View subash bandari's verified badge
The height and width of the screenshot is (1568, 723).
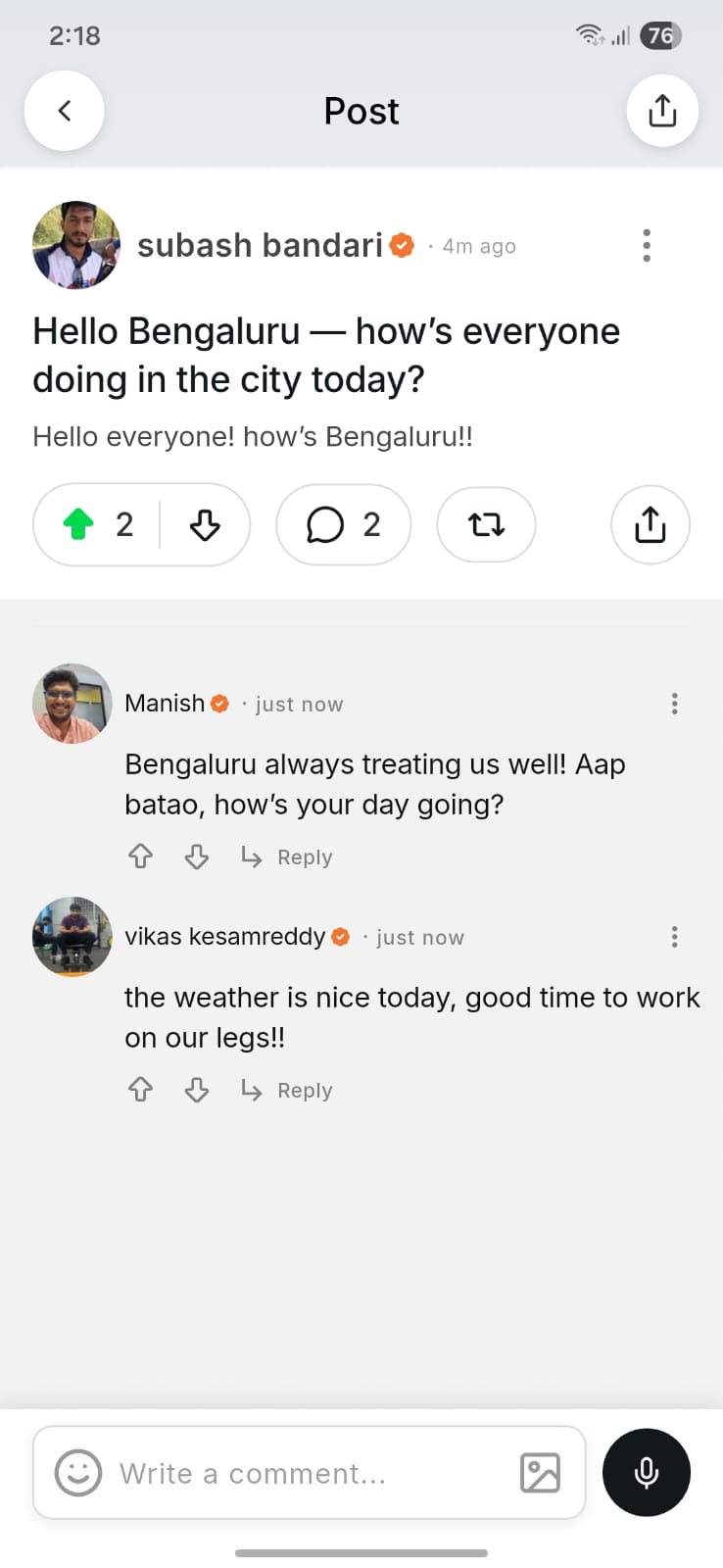click(402, 246)
